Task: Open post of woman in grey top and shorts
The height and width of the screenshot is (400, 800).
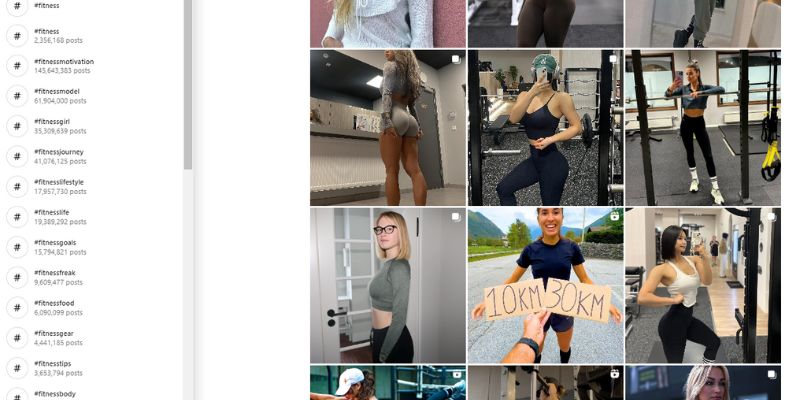Action: tap(388, 128)
